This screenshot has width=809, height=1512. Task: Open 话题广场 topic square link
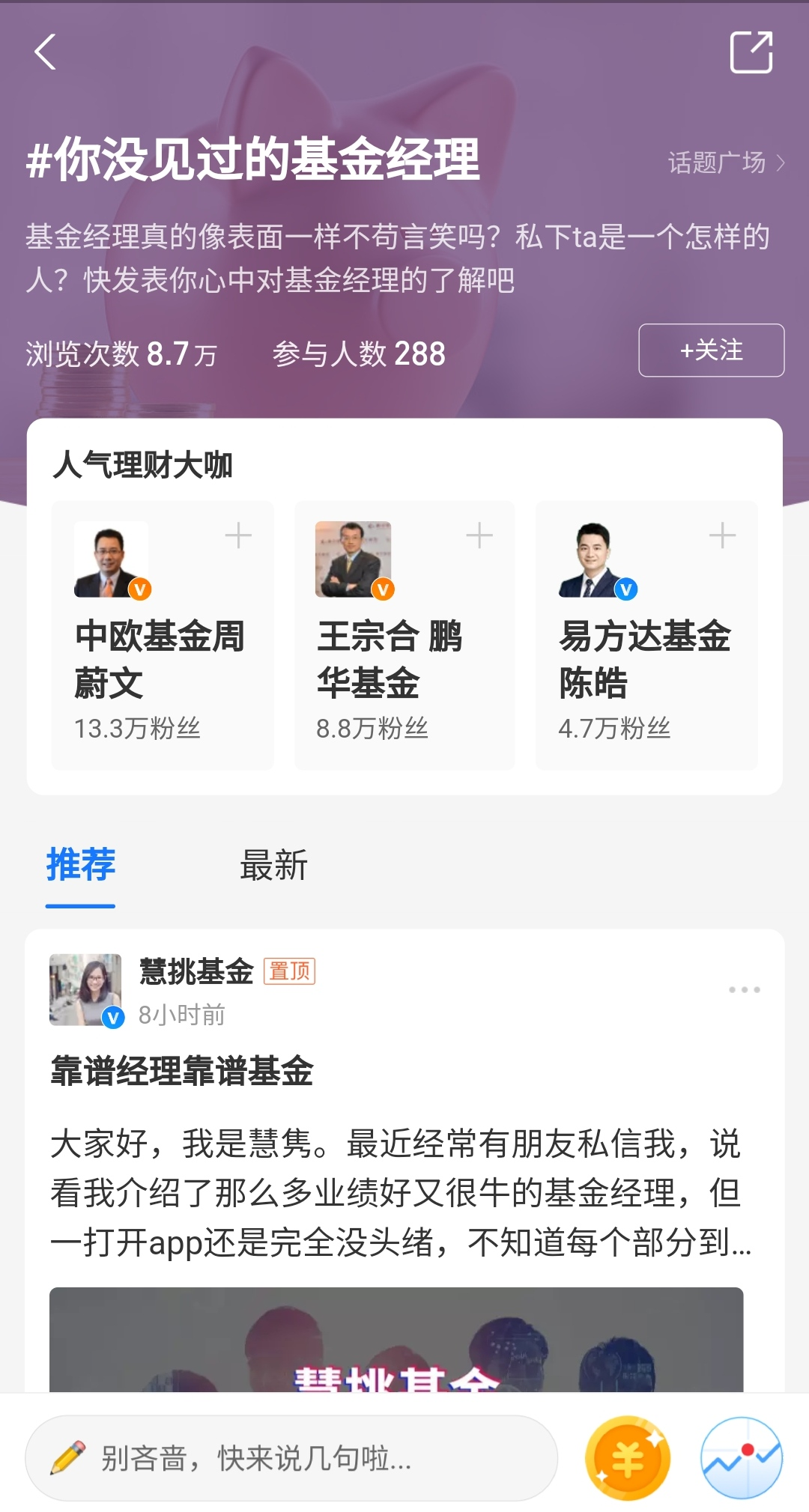pyautogui.click(x=725, y=163)
